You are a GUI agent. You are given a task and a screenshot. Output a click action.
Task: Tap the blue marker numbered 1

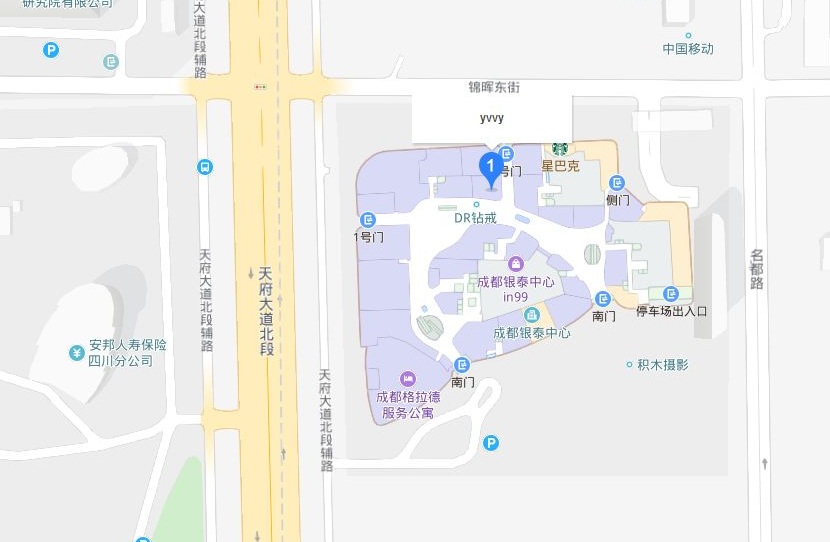491,168
